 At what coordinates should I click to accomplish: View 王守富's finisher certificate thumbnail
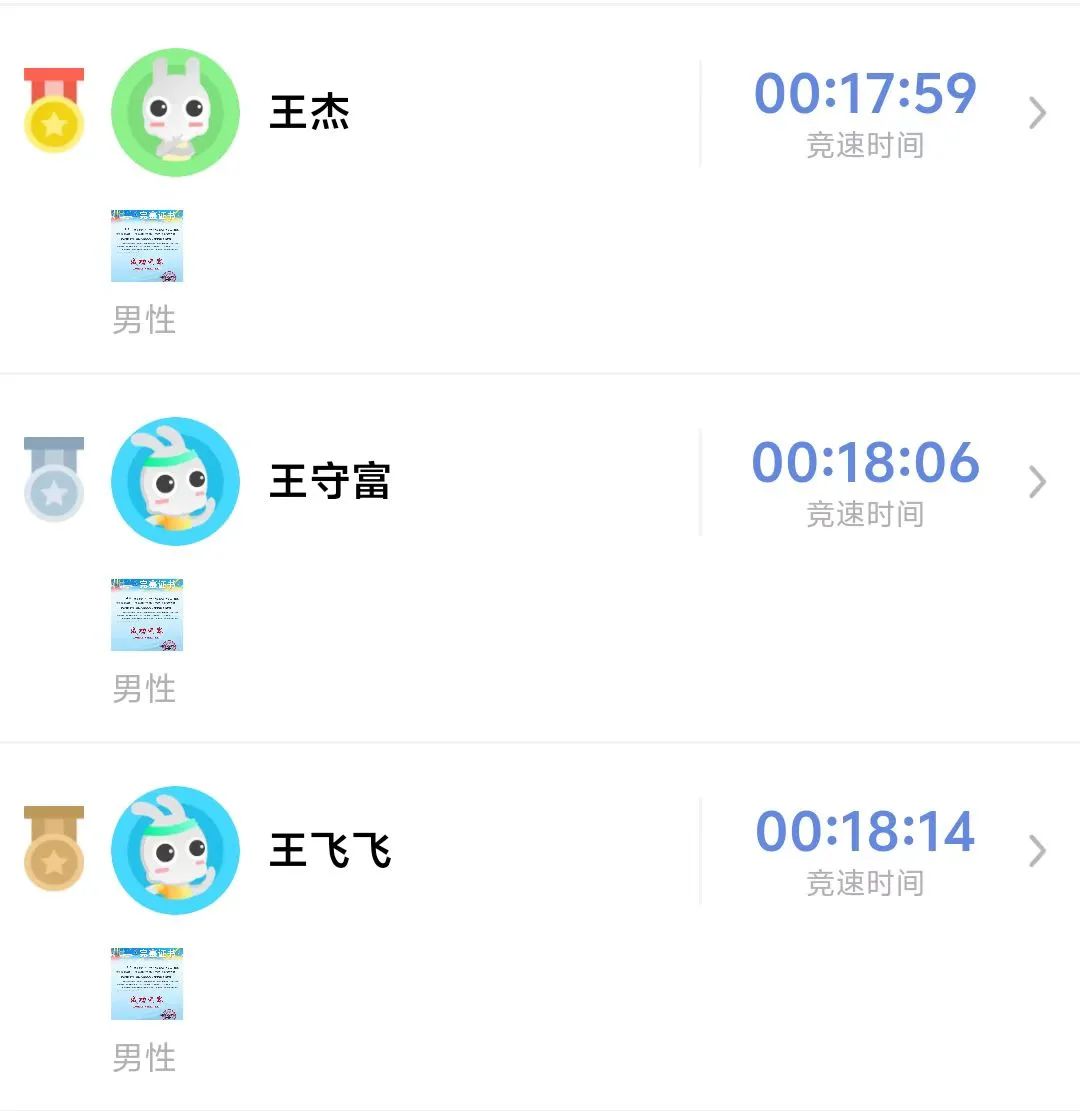[147, 615]
